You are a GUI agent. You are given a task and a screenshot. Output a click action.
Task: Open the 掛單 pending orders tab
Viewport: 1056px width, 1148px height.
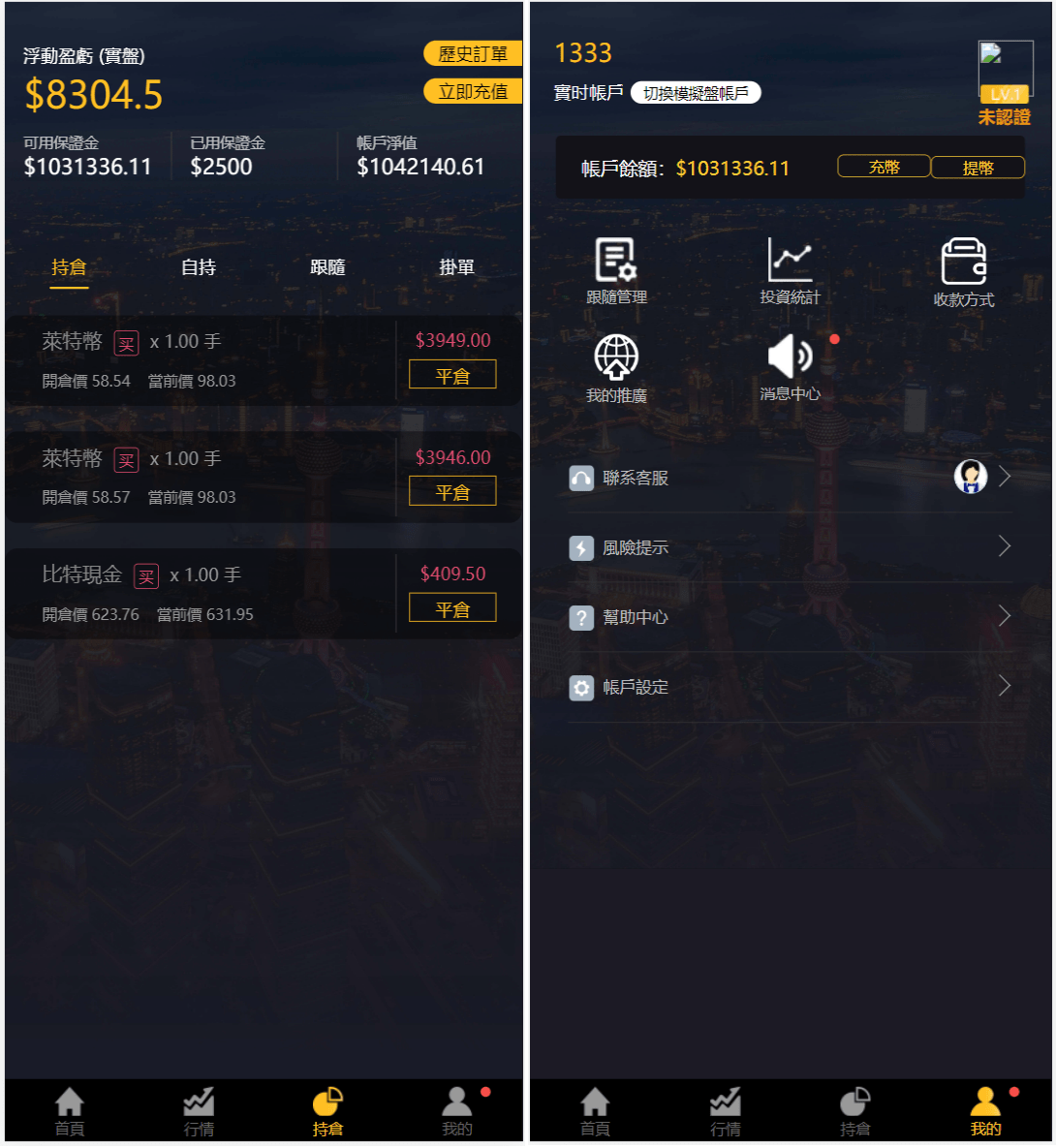pos(456,267)
